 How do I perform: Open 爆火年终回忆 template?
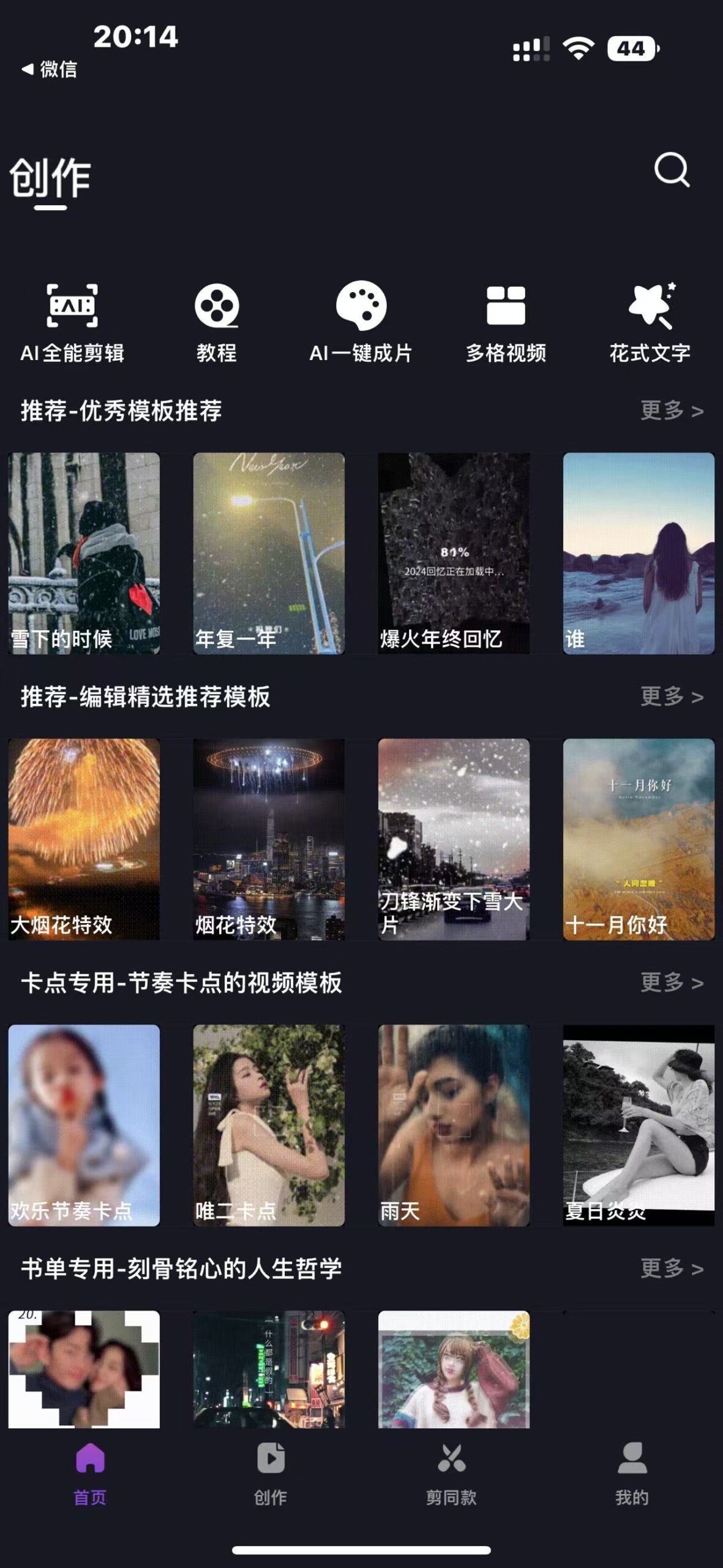454,553
